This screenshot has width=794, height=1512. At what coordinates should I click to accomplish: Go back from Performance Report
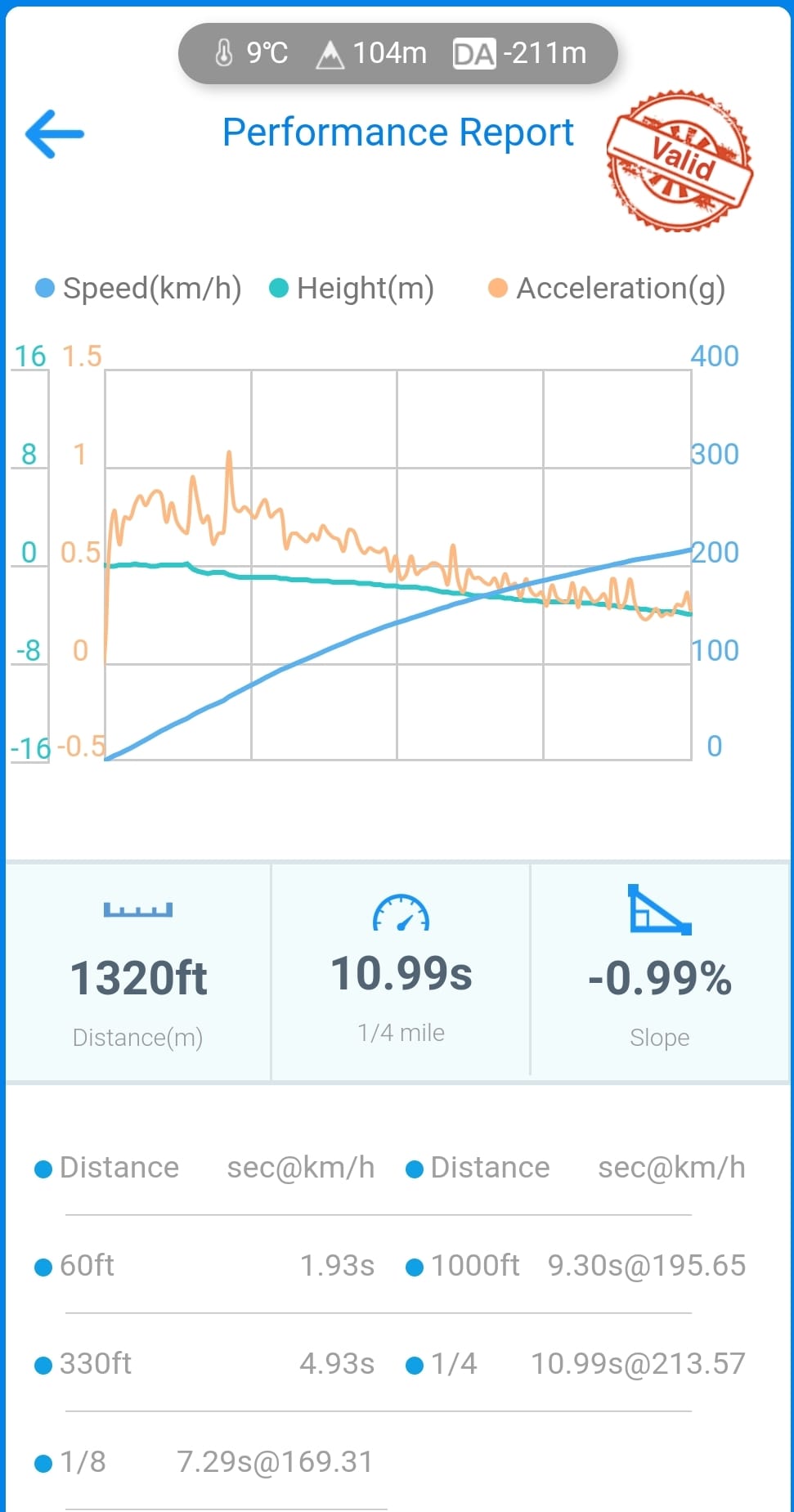pos(55,133)
